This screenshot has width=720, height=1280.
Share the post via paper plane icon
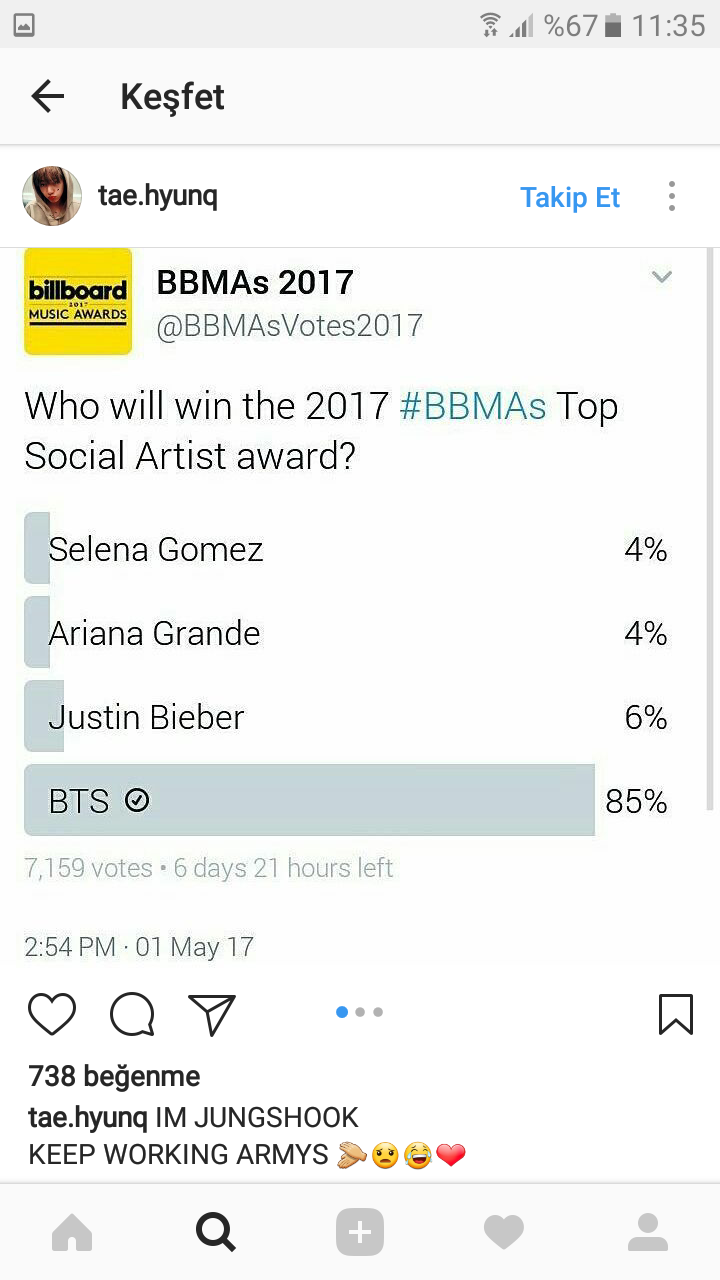[212, 1014]
